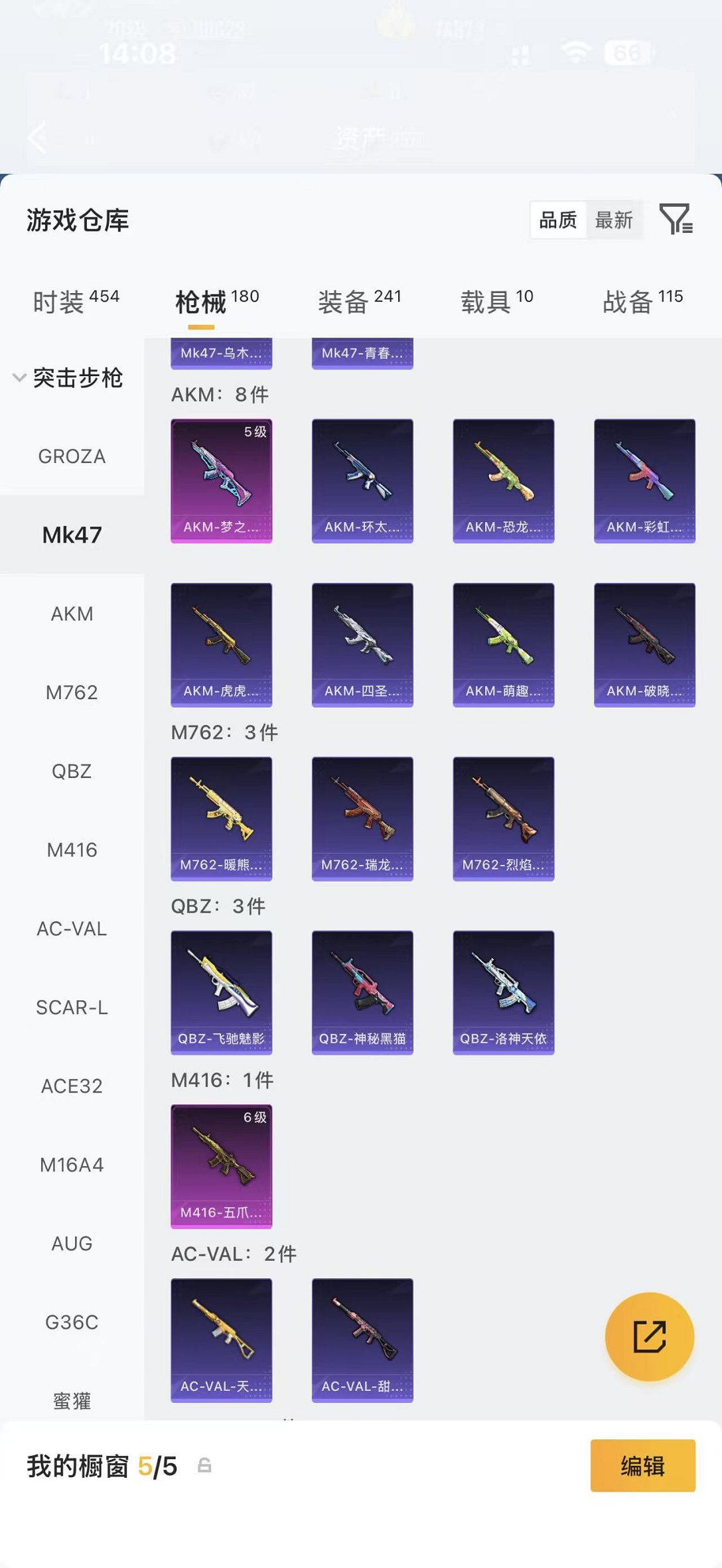
Task: Switch to the 载具 tab
Action: [496, 302]
